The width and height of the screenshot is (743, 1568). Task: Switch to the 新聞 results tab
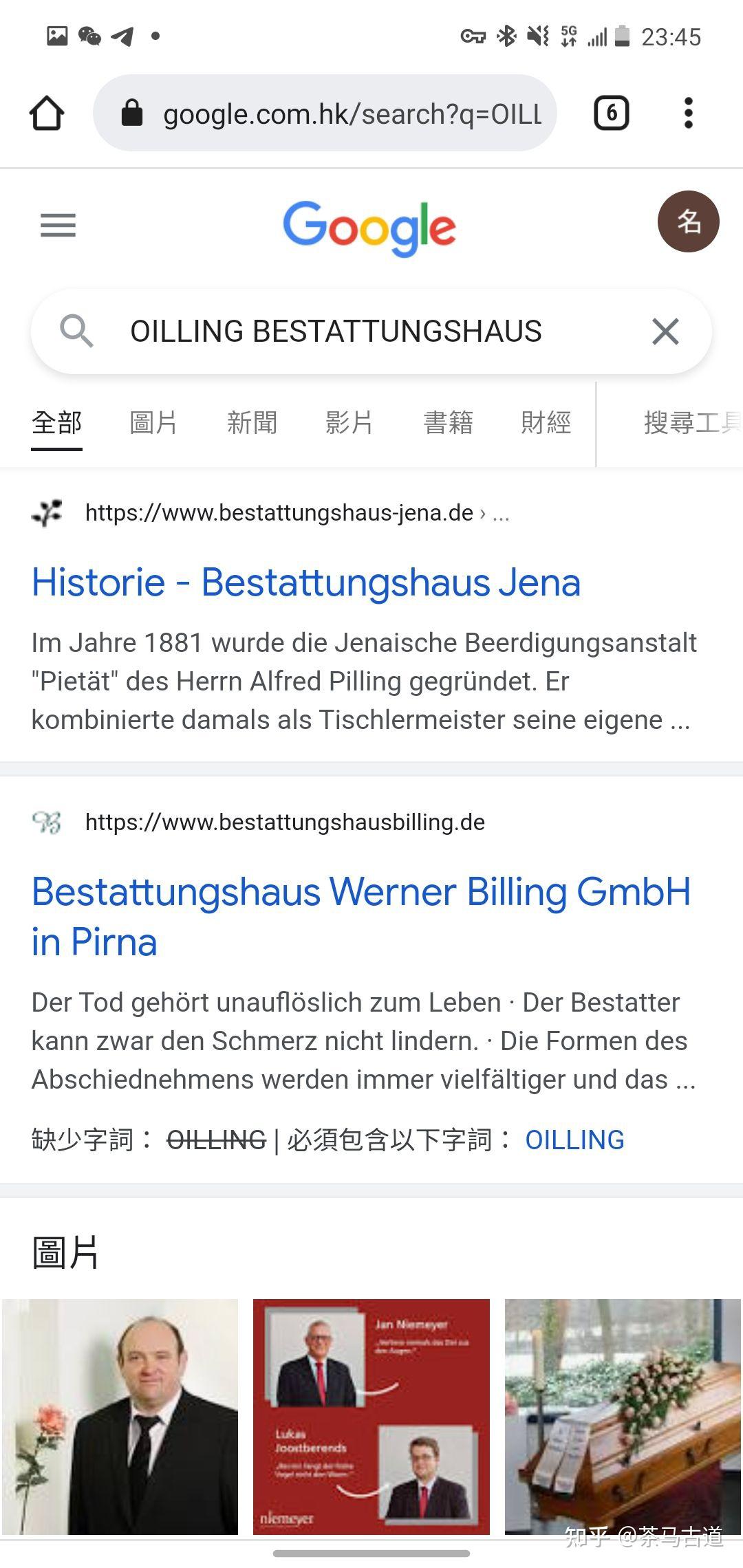point(252,422)
